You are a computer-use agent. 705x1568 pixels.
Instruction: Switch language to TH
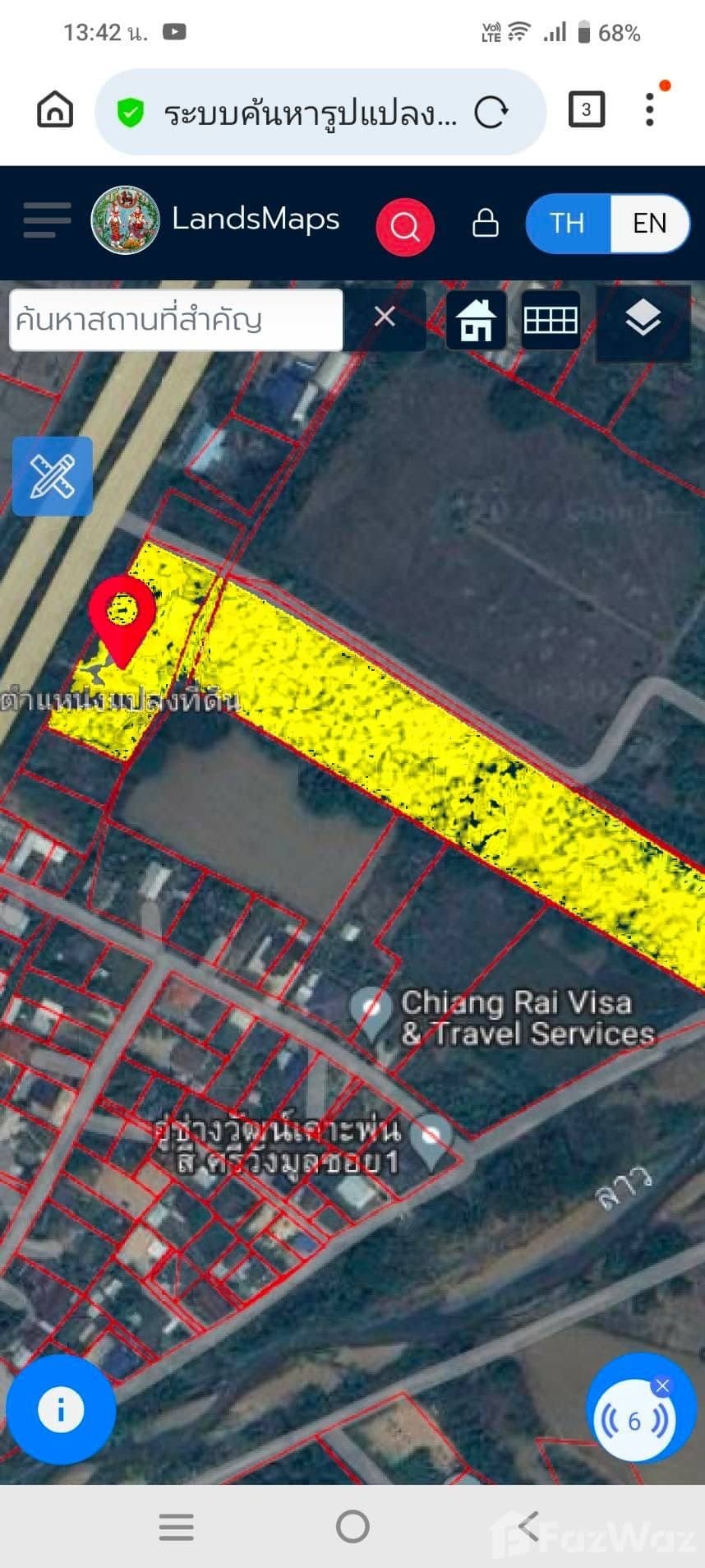[x=567, y=224]
